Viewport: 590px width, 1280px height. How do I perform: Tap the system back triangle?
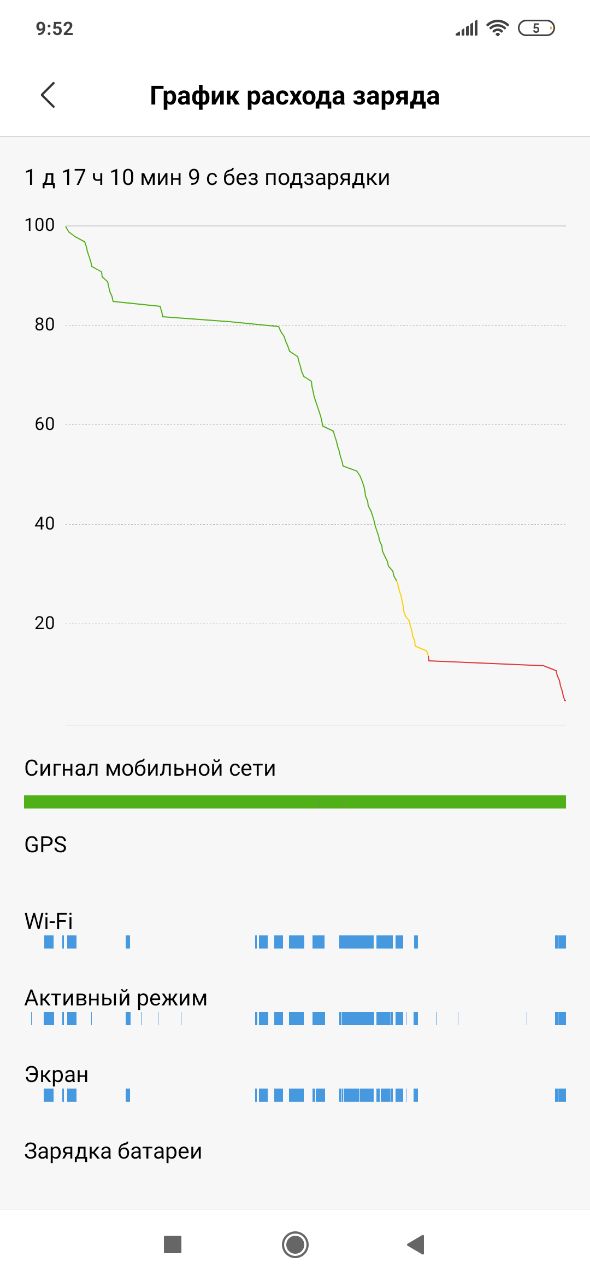[416, 1244]
